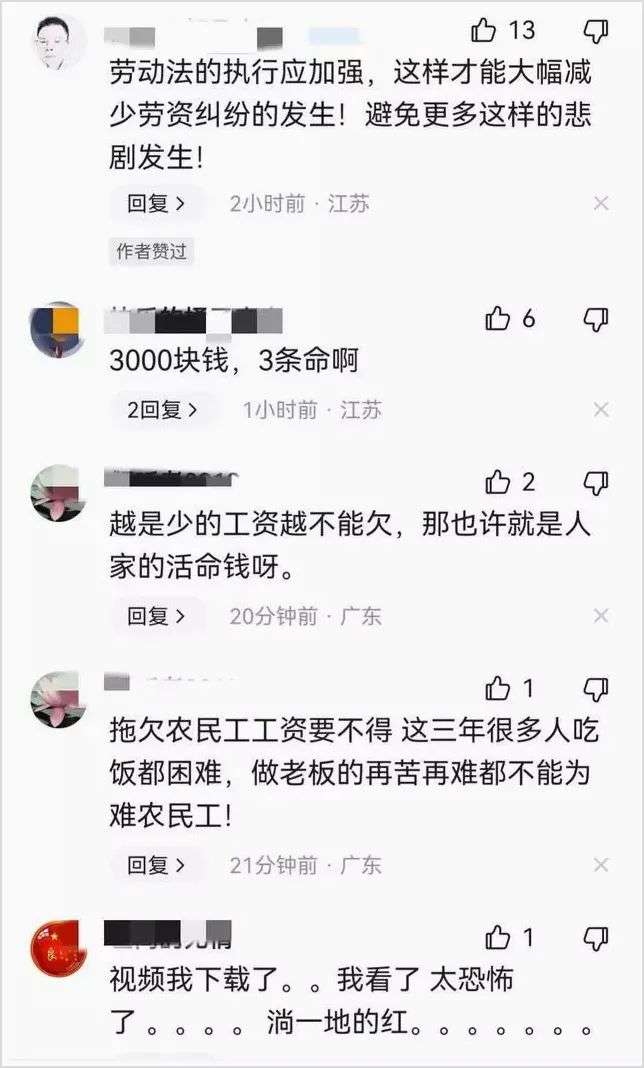Dismiss the 劳动法 comment with its X
Screen dimensions: 644x1068
point(601,203)
